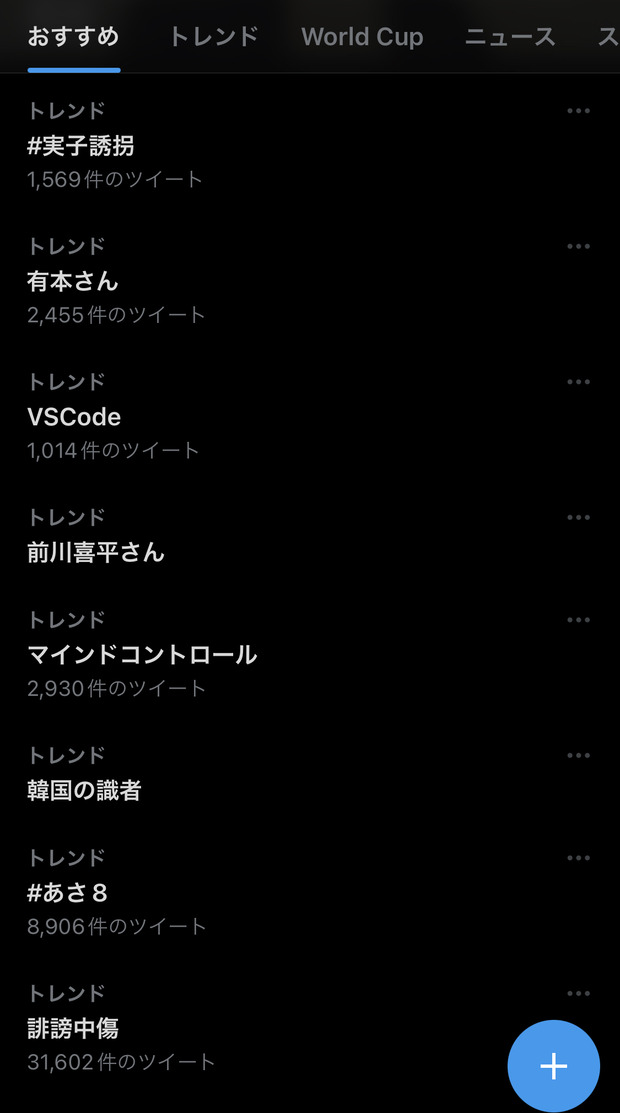Open the VSCode trend
The image size is (620, 1113).
click(x=310, y=417)
